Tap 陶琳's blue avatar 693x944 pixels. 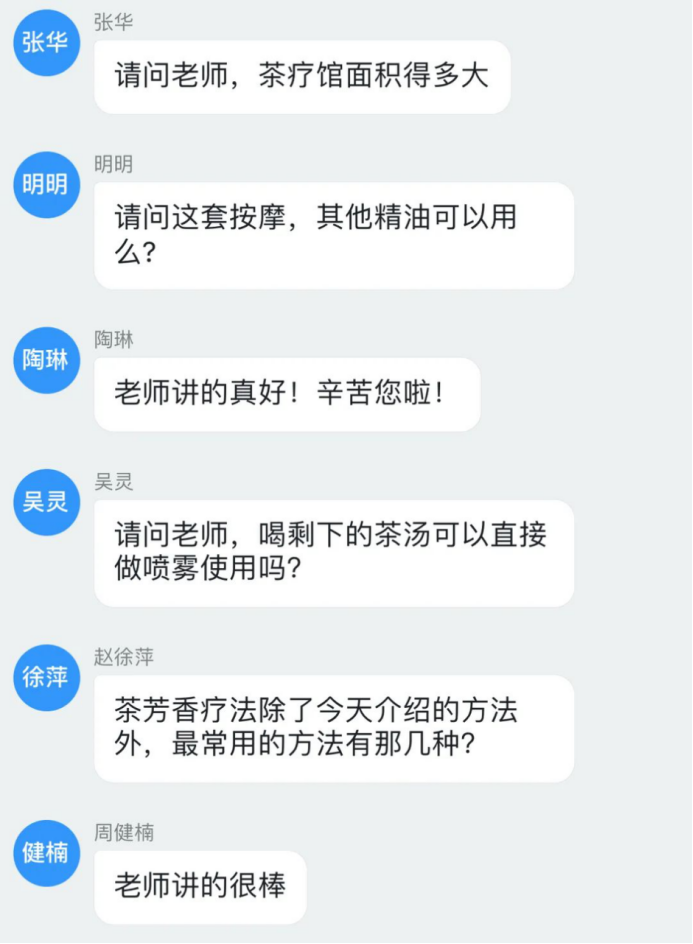point(45,360)
